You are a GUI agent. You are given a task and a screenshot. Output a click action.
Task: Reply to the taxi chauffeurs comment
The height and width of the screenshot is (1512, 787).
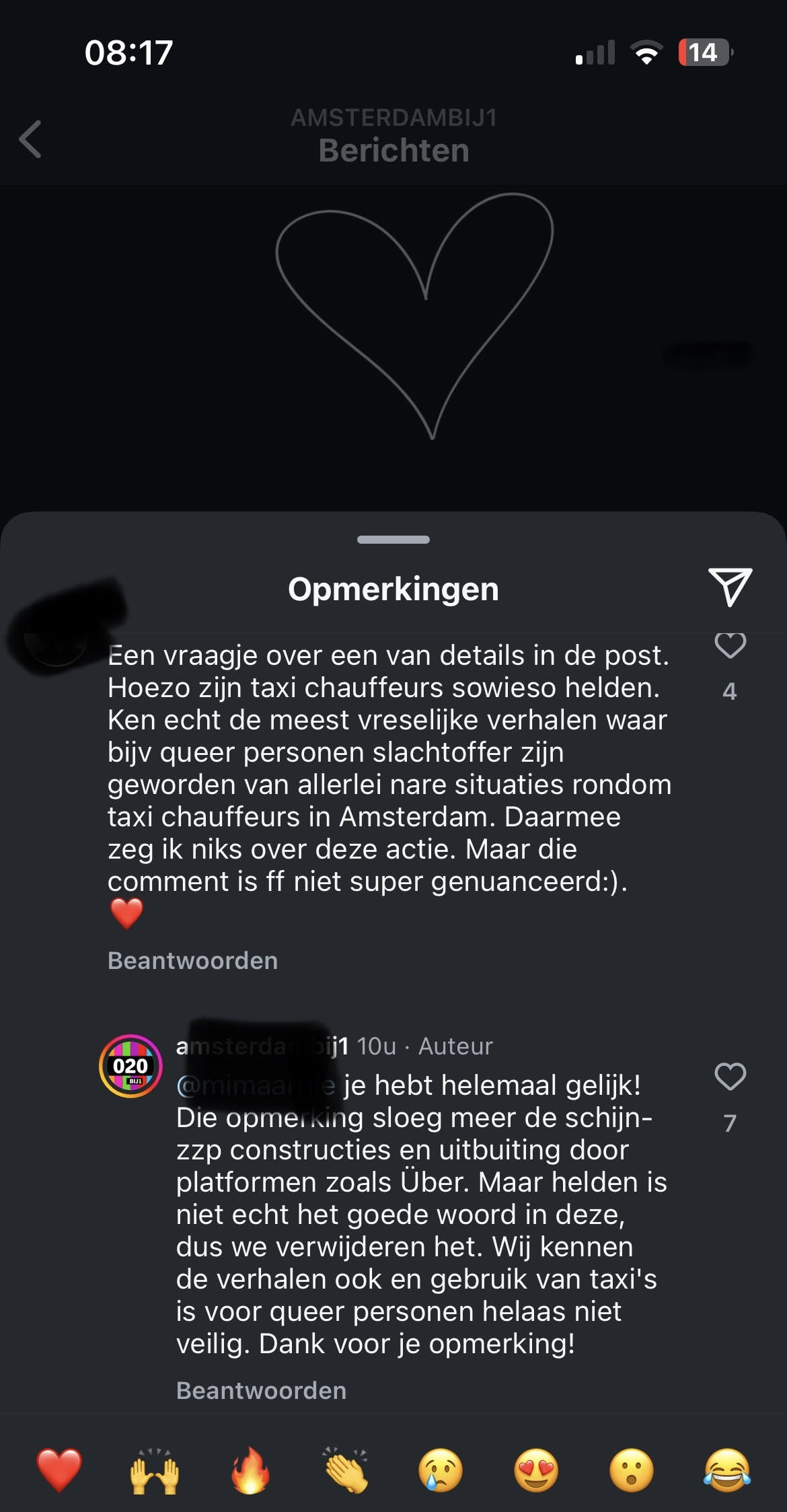coord(192,960)
